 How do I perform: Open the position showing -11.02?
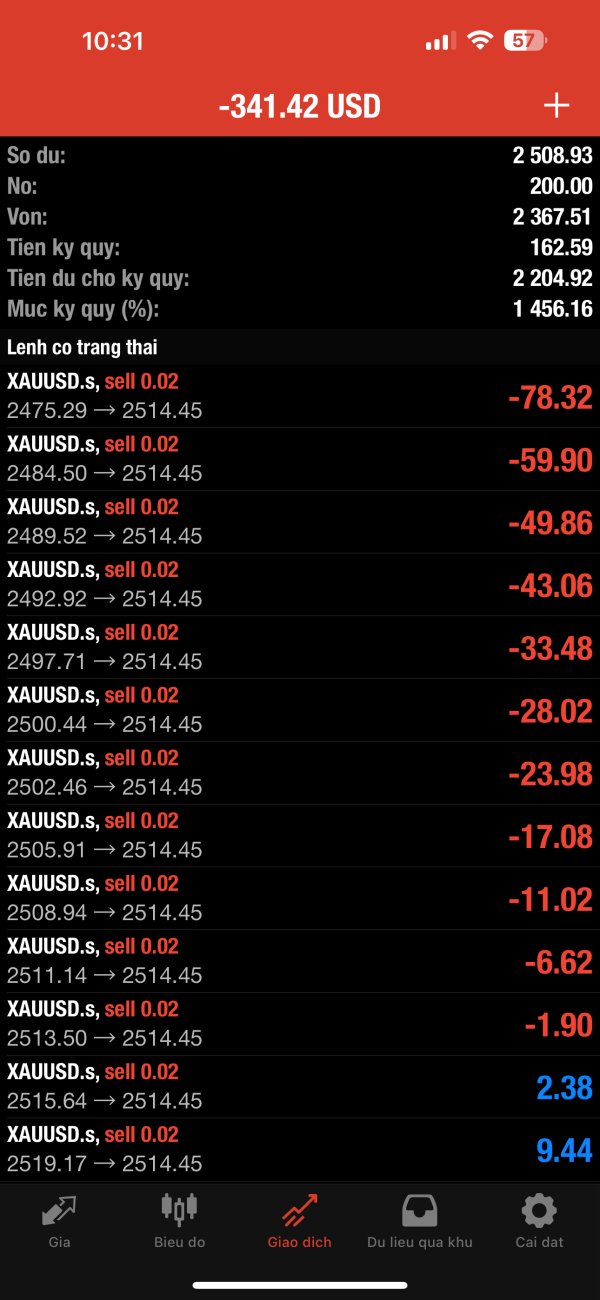pyautogui.click(x=300, y=898)
